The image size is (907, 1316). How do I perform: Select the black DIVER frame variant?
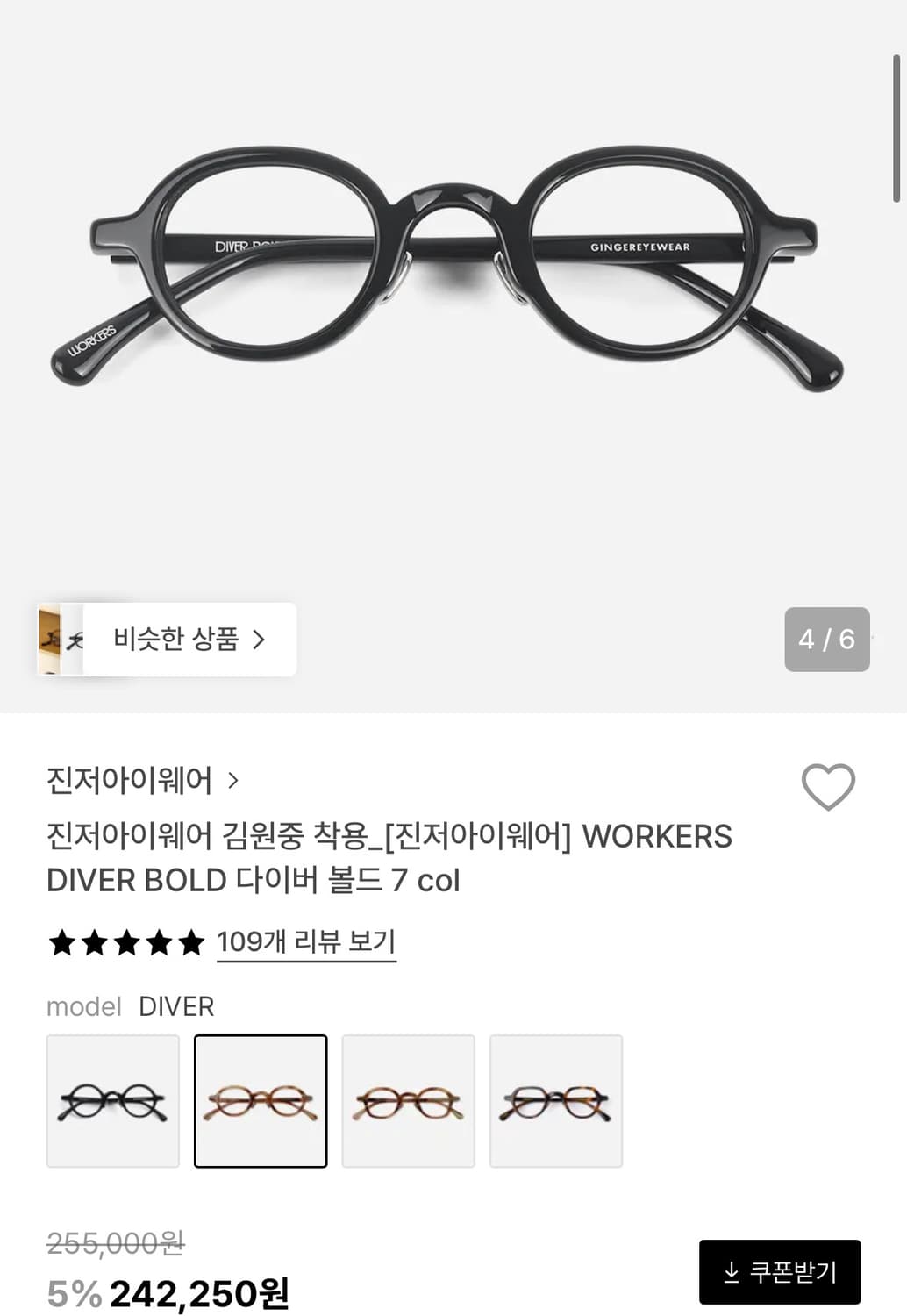(112, 1100)
